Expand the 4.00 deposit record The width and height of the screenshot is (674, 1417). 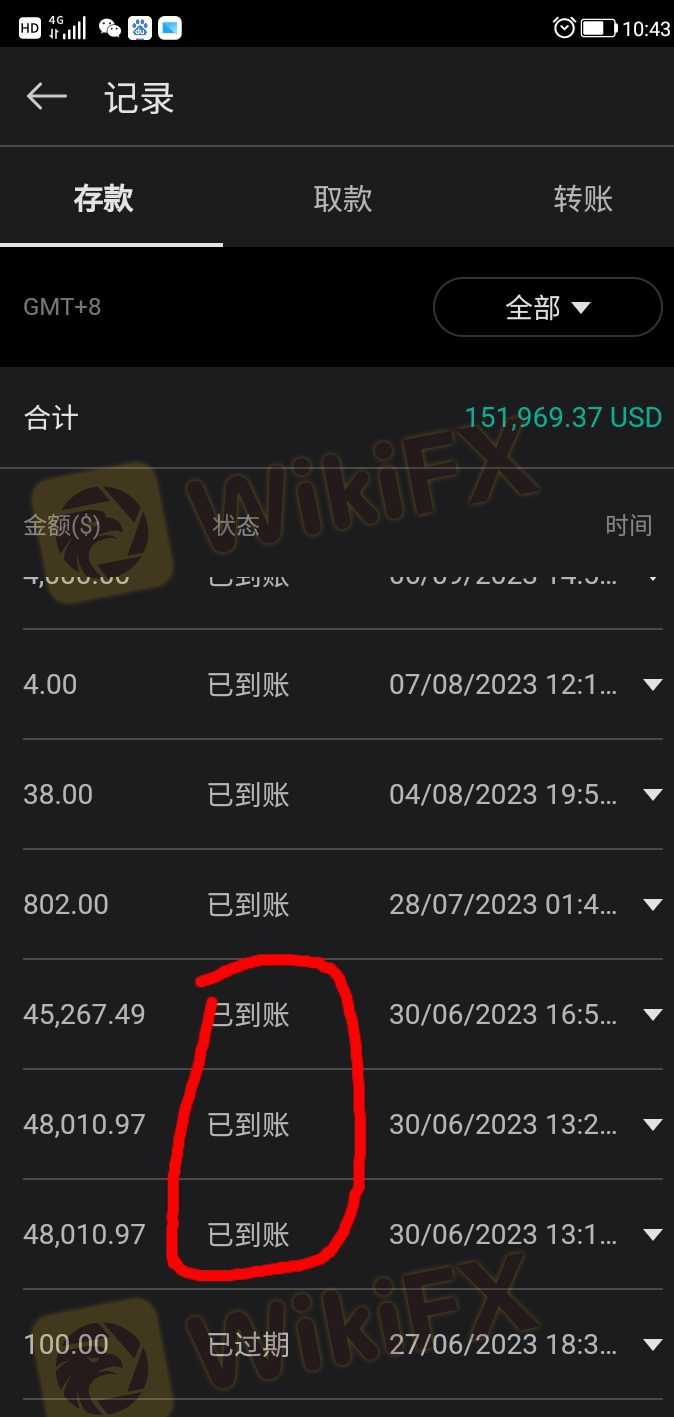(652, 685)
